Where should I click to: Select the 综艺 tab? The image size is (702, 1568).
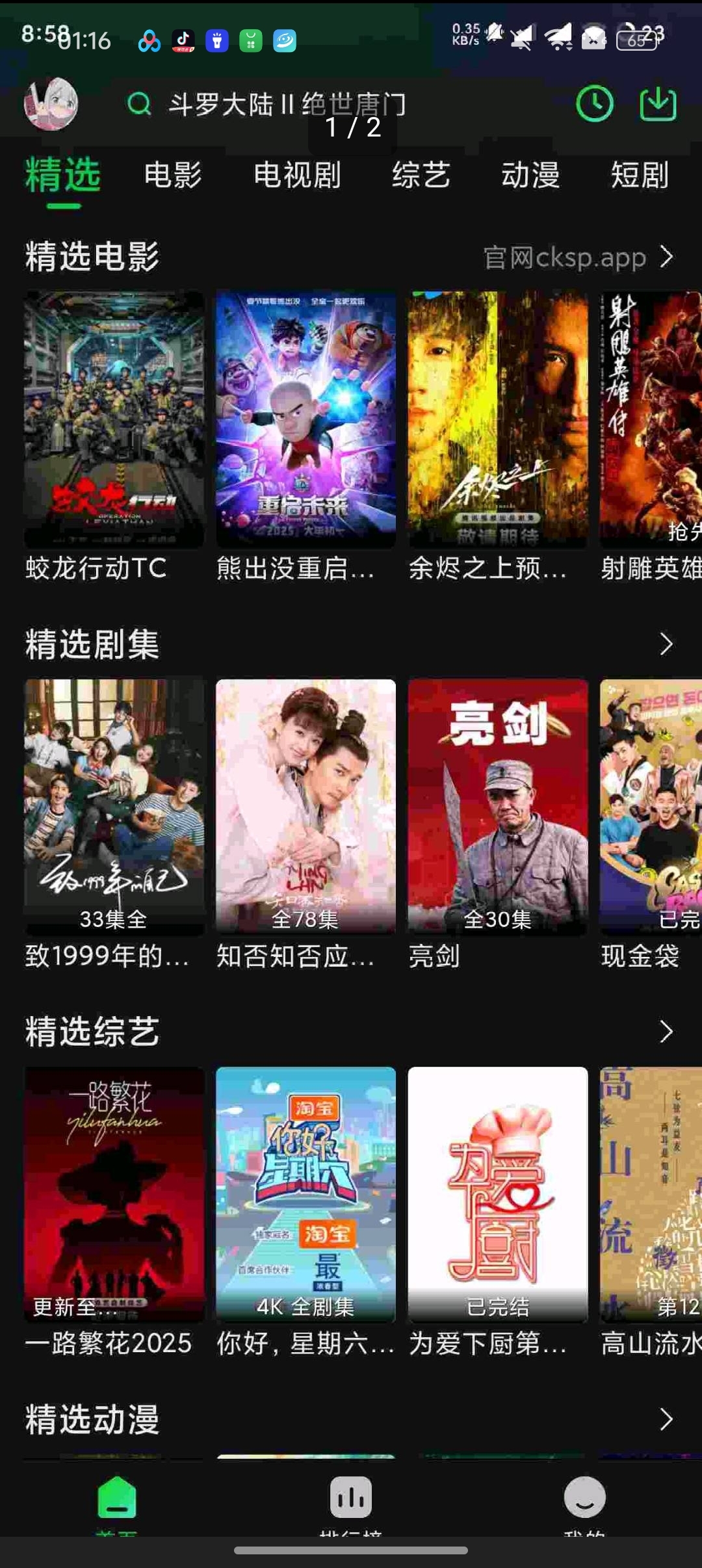[x=421, y=176]
